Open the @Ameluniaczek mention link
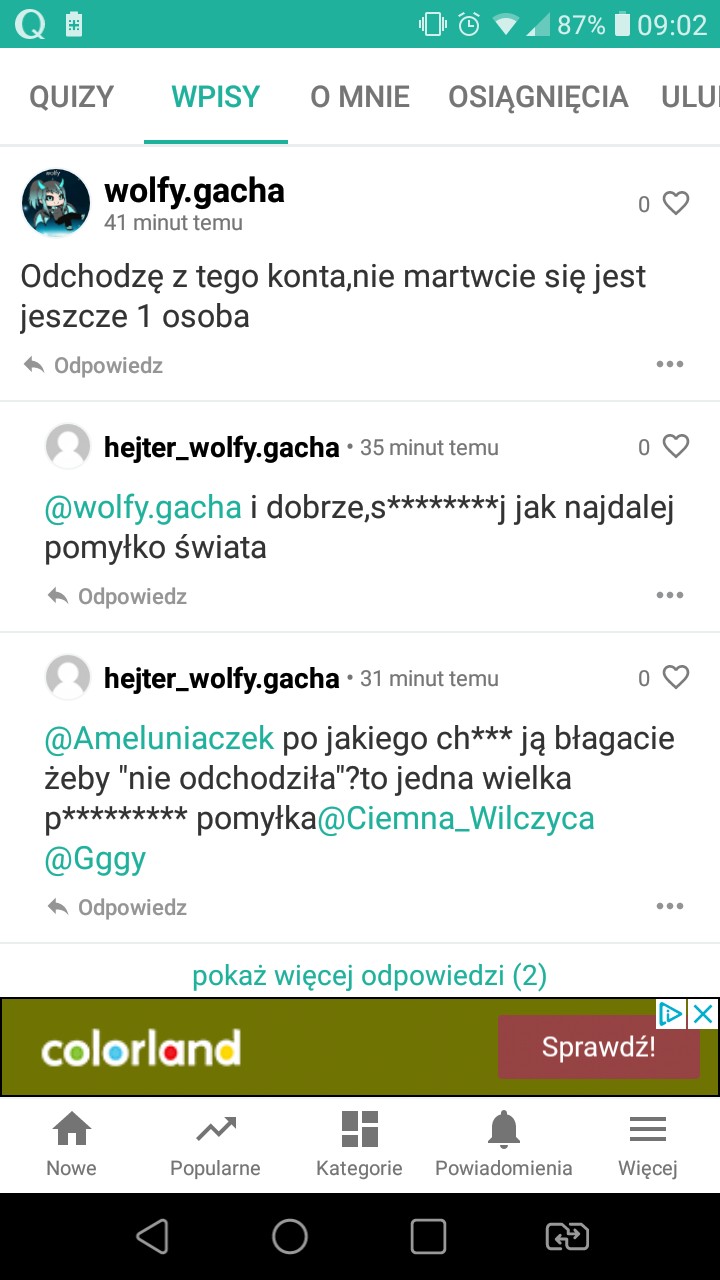 click(x=159, y=739)
